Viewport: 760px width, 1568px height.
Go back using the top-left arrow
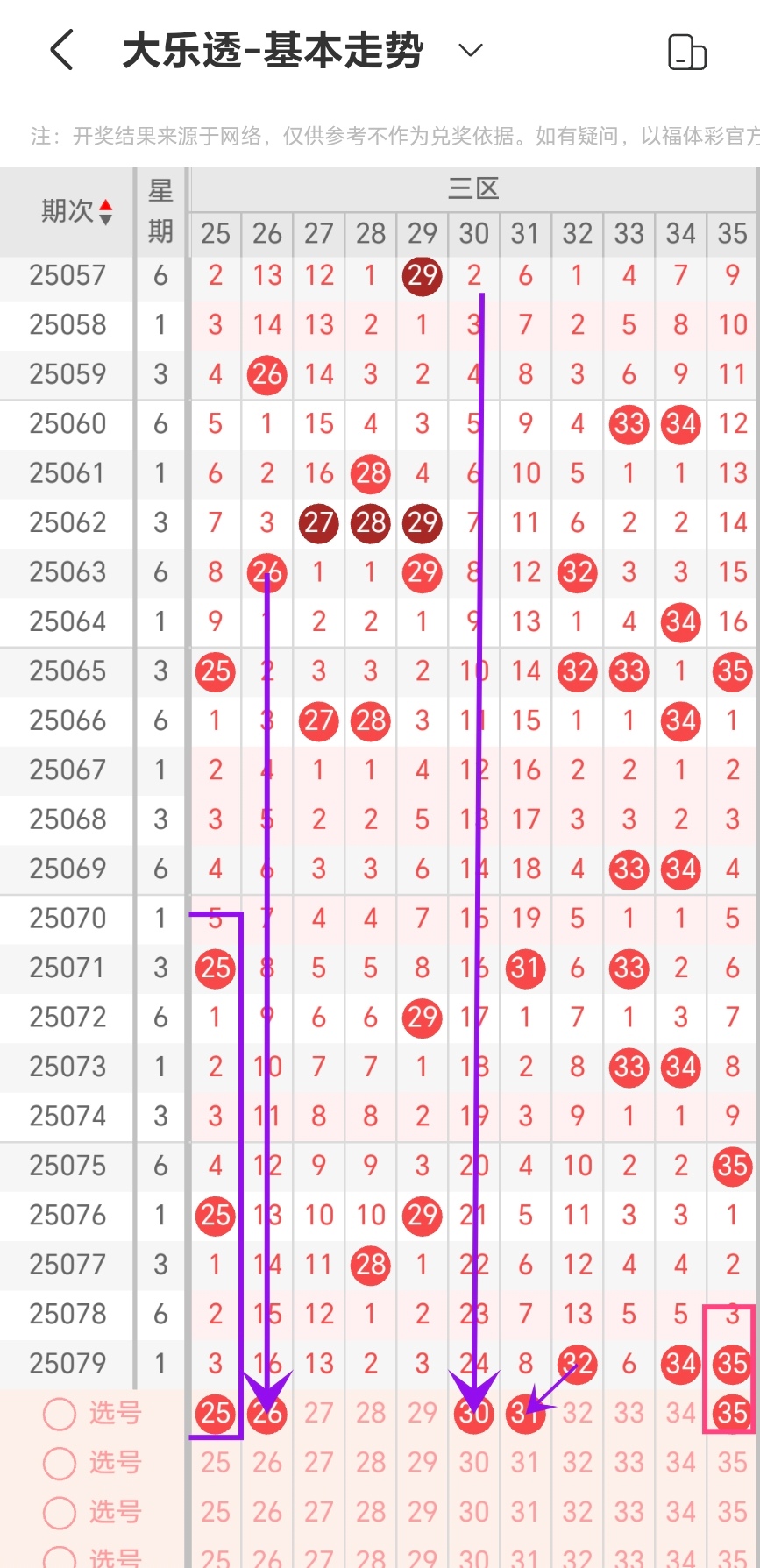[61, 50]
